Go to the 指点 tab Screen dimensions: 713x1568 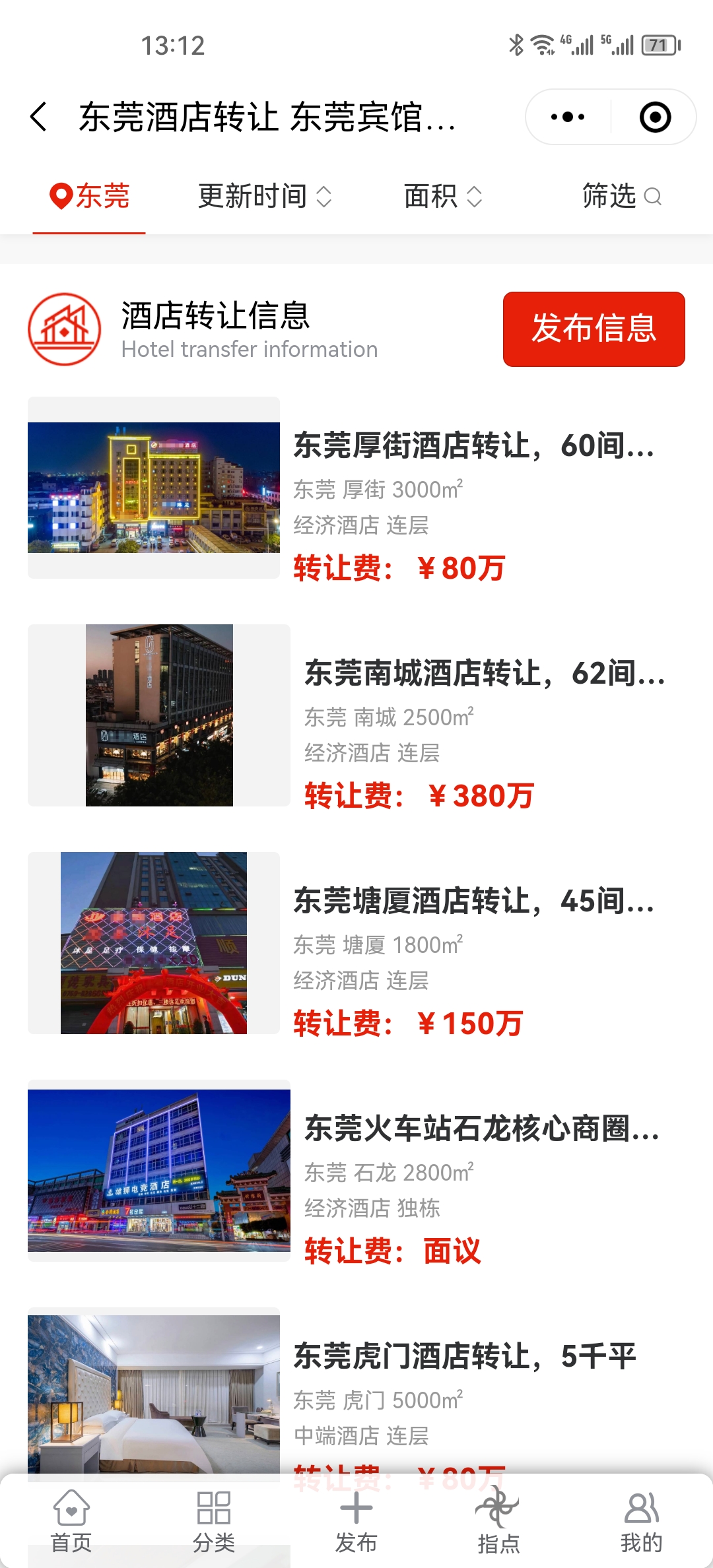[x=499, y=1522]
